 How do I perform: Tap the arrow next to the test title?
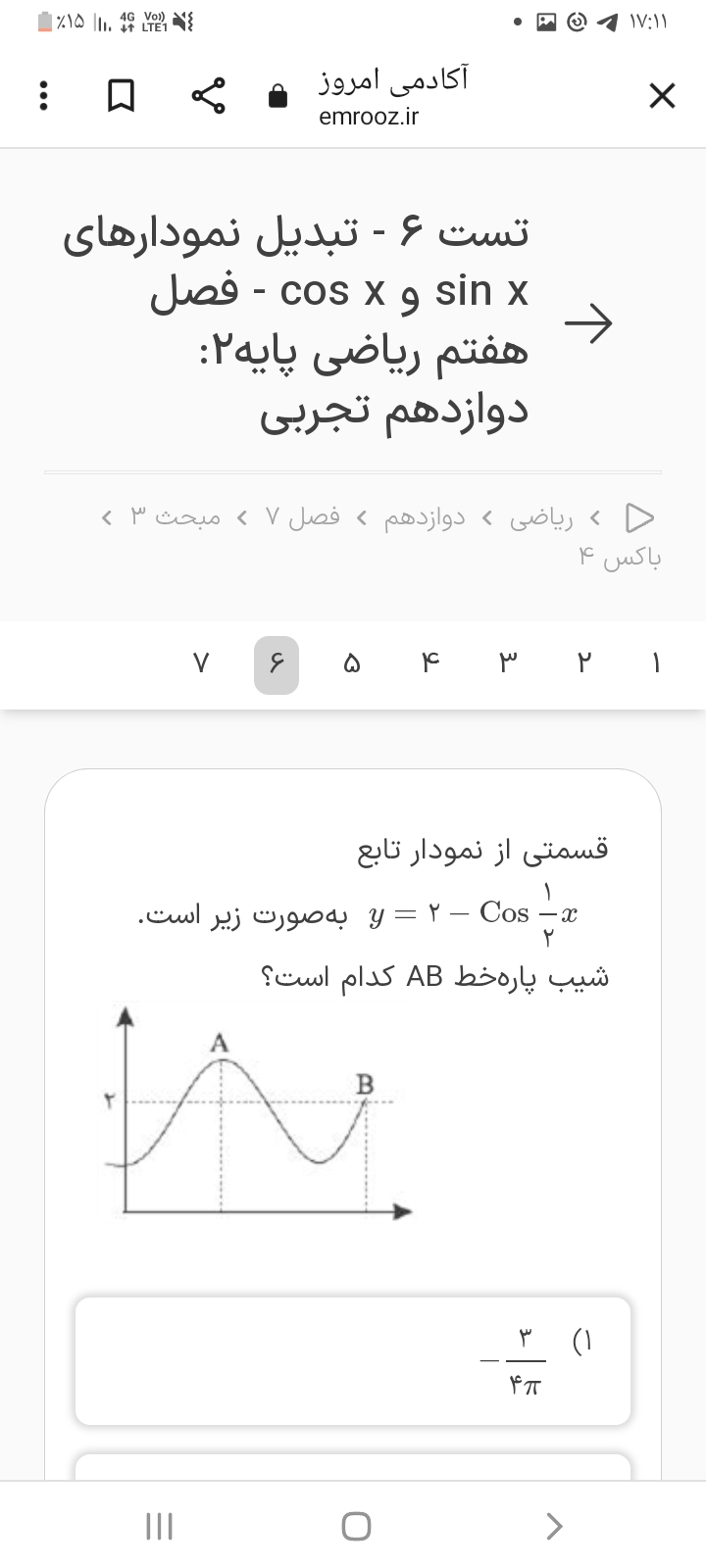tap(588, 321)
